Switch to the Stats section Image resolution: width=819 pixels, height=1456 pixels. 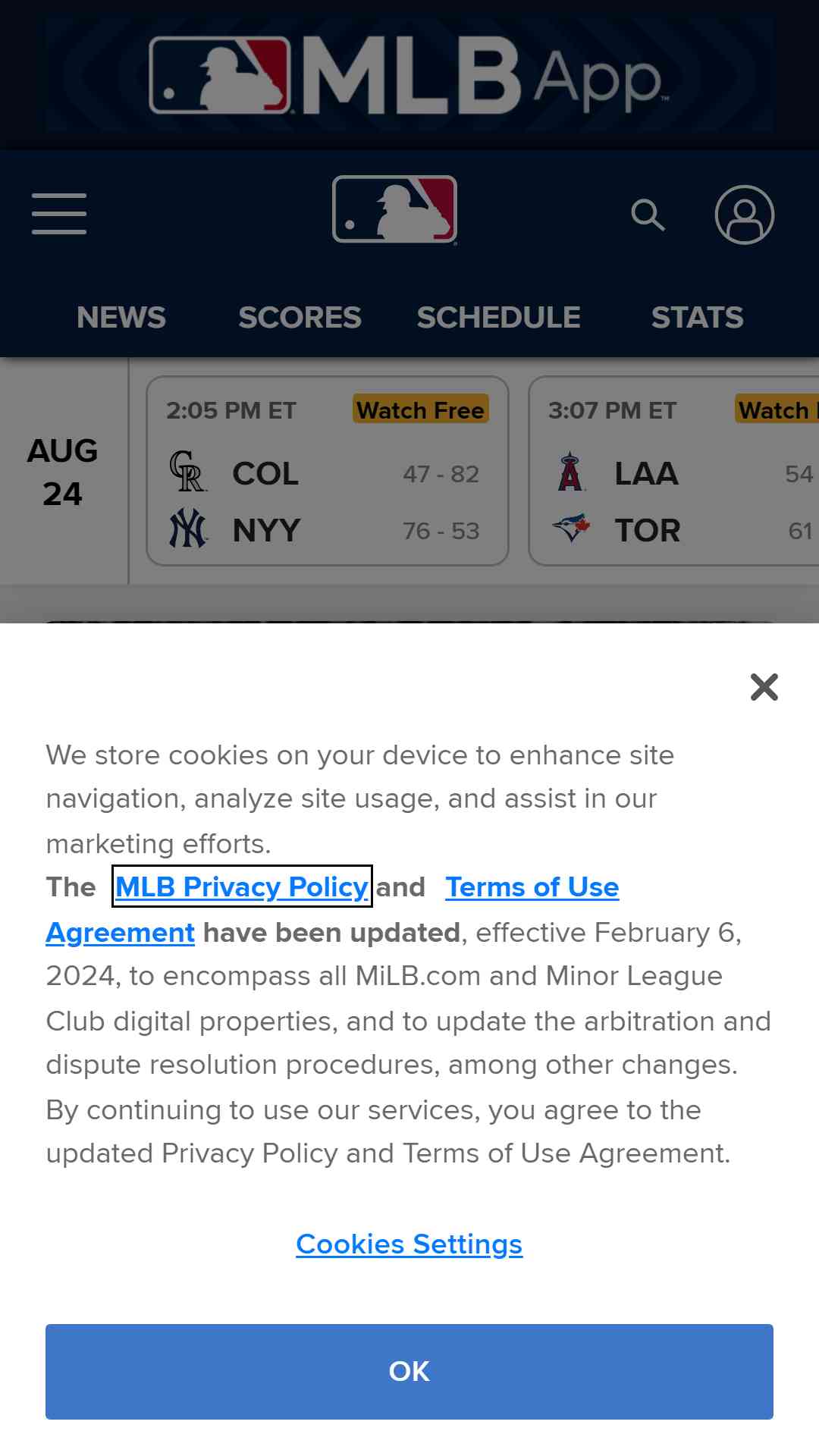697,317
